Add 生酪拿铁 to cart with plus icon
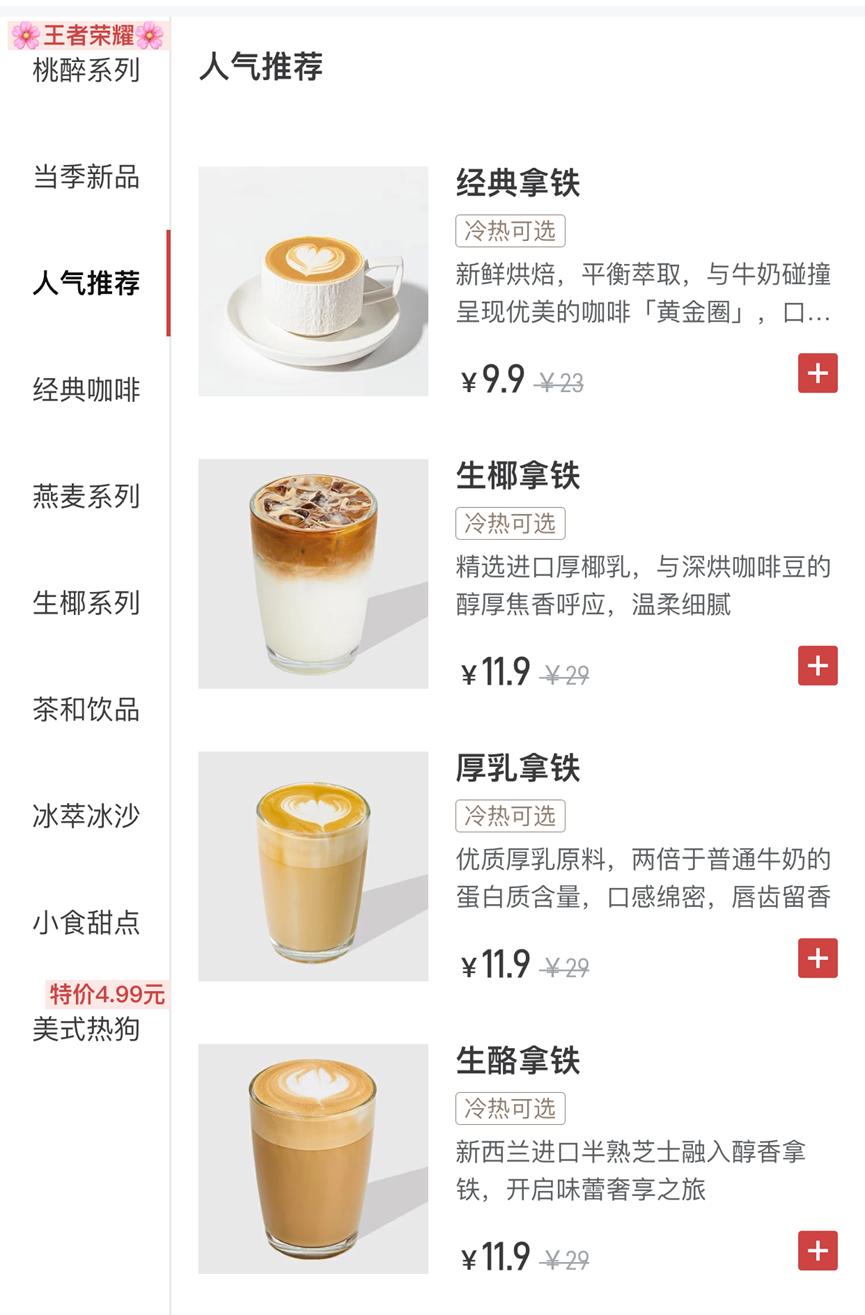The image size is (865, 1315). point(817,1249)
